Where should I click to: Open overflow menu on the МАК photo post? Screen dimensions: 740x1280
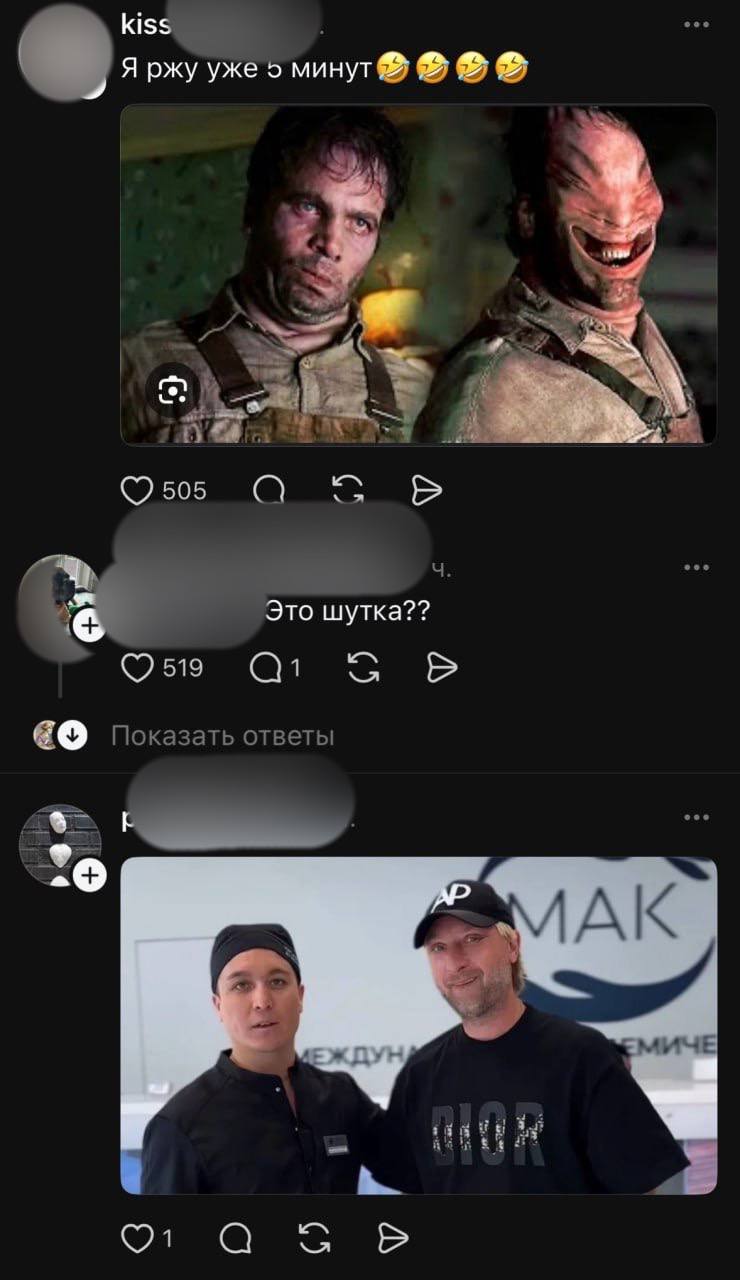[x=696, y=818]
